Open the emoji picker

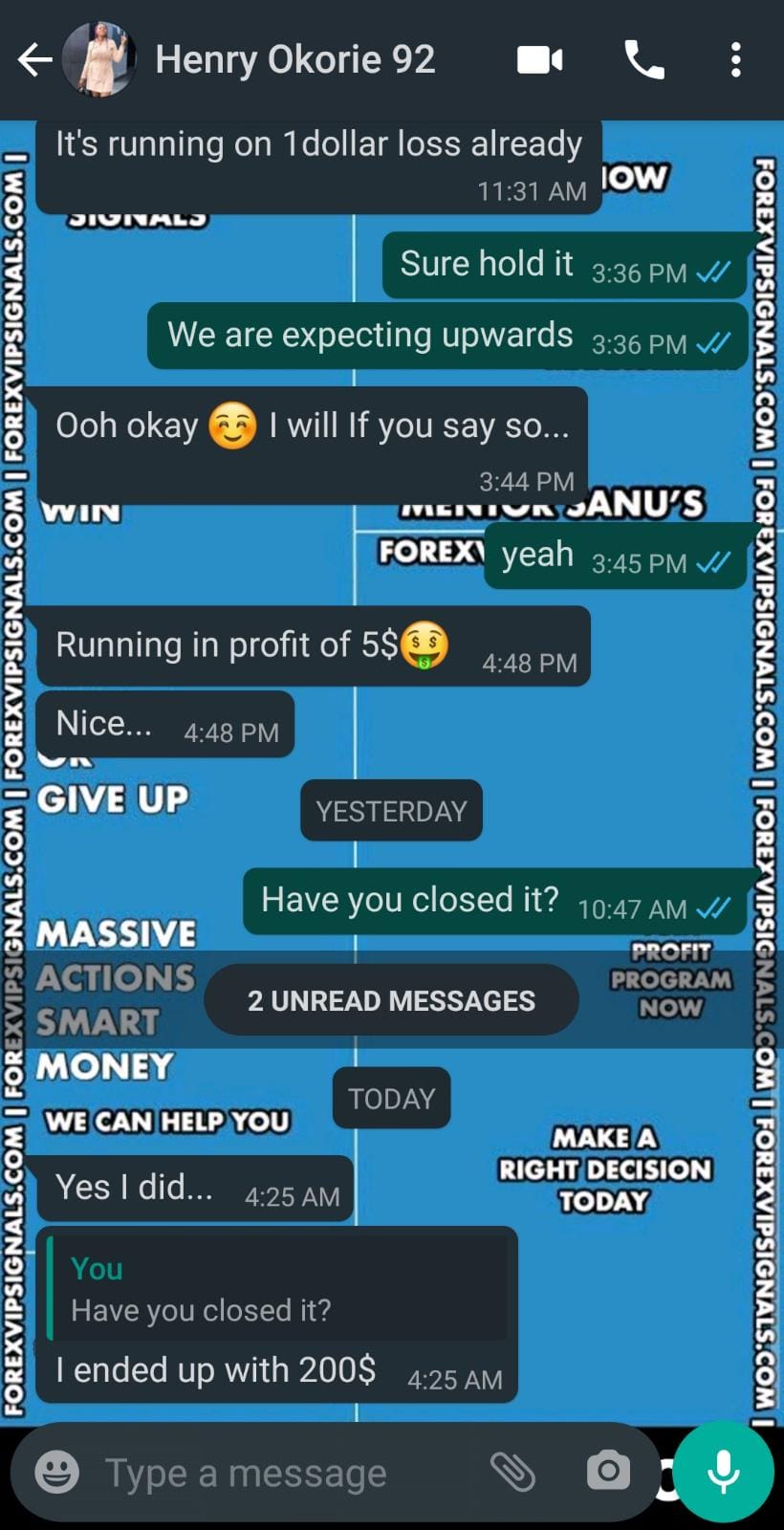pyautogui.click(x=57, y=1472)
